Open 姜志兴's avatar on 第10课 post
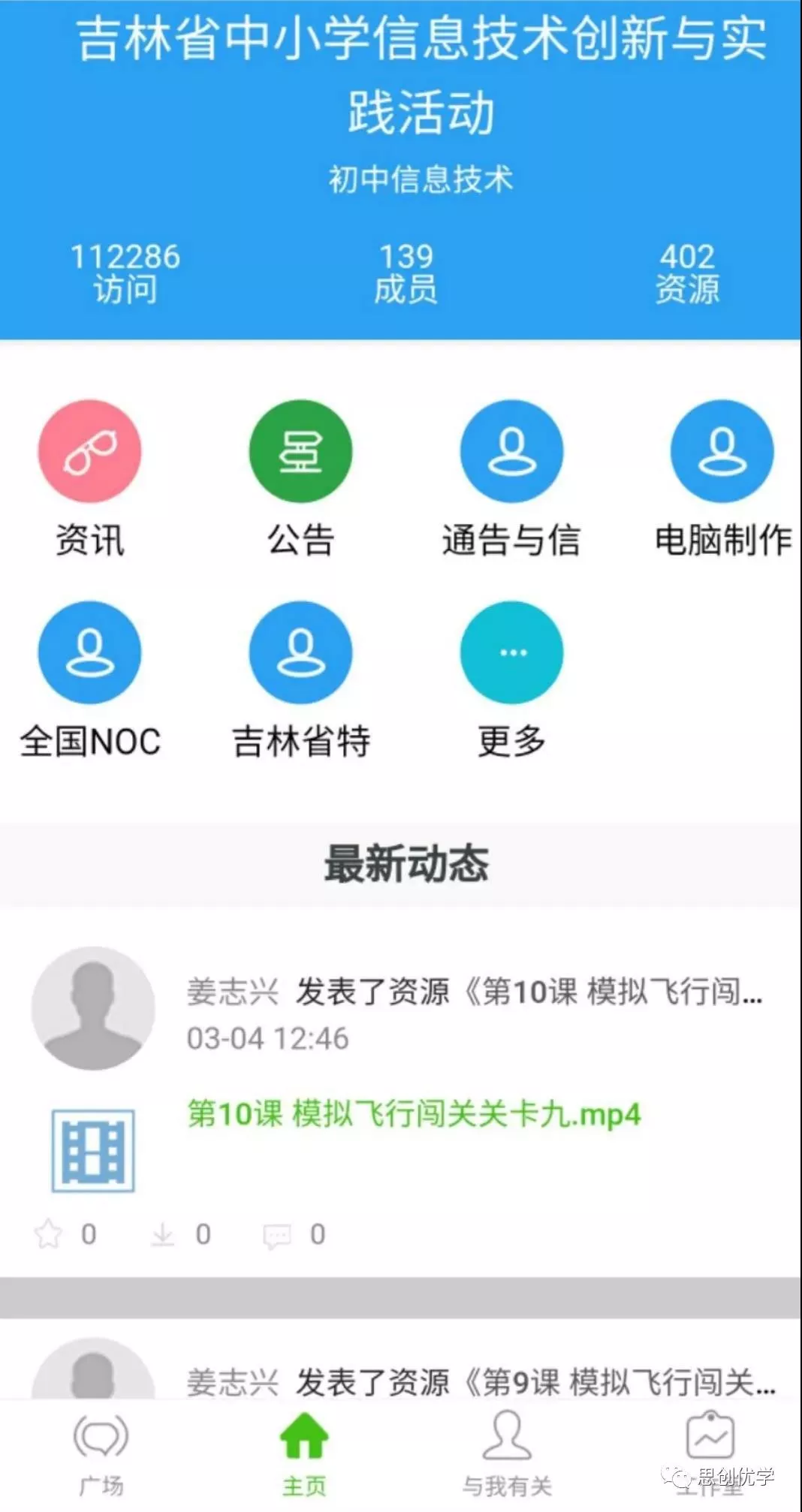This screenshot has height=1512, width=802. point(93,1008)
